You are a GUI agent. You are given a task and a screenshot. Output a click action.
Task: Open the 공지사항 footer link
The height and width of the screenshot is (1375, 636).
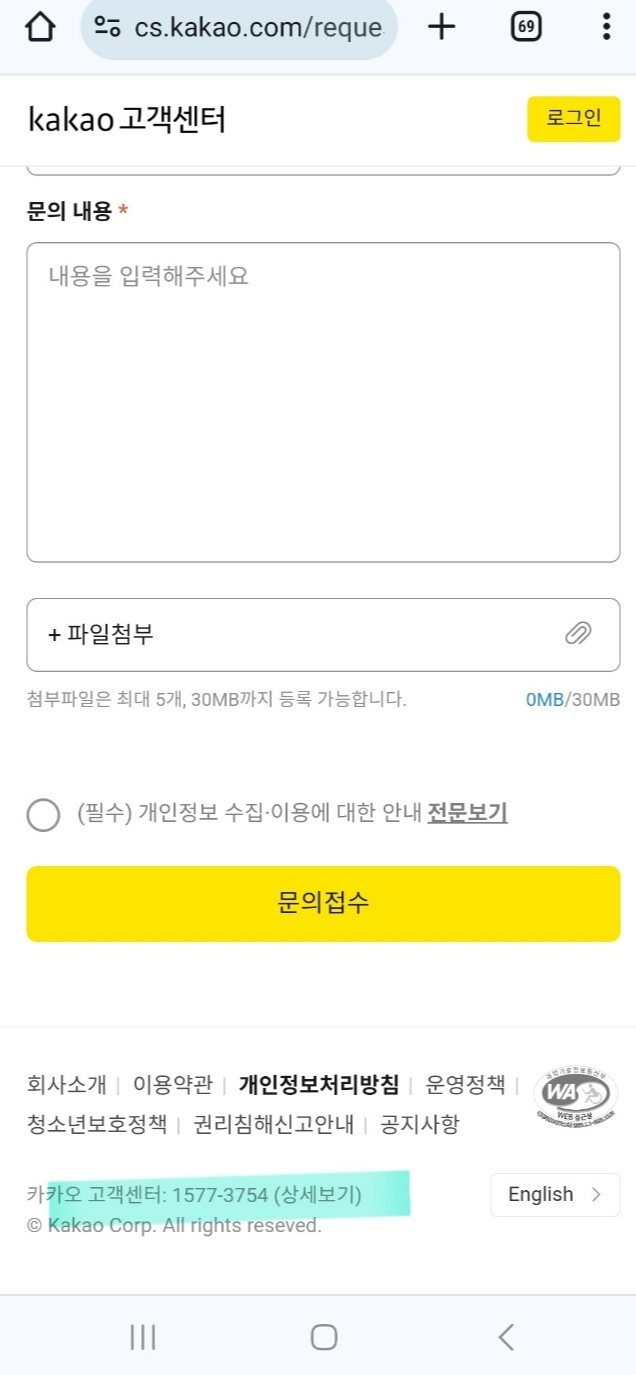(x=420, y=1124)
